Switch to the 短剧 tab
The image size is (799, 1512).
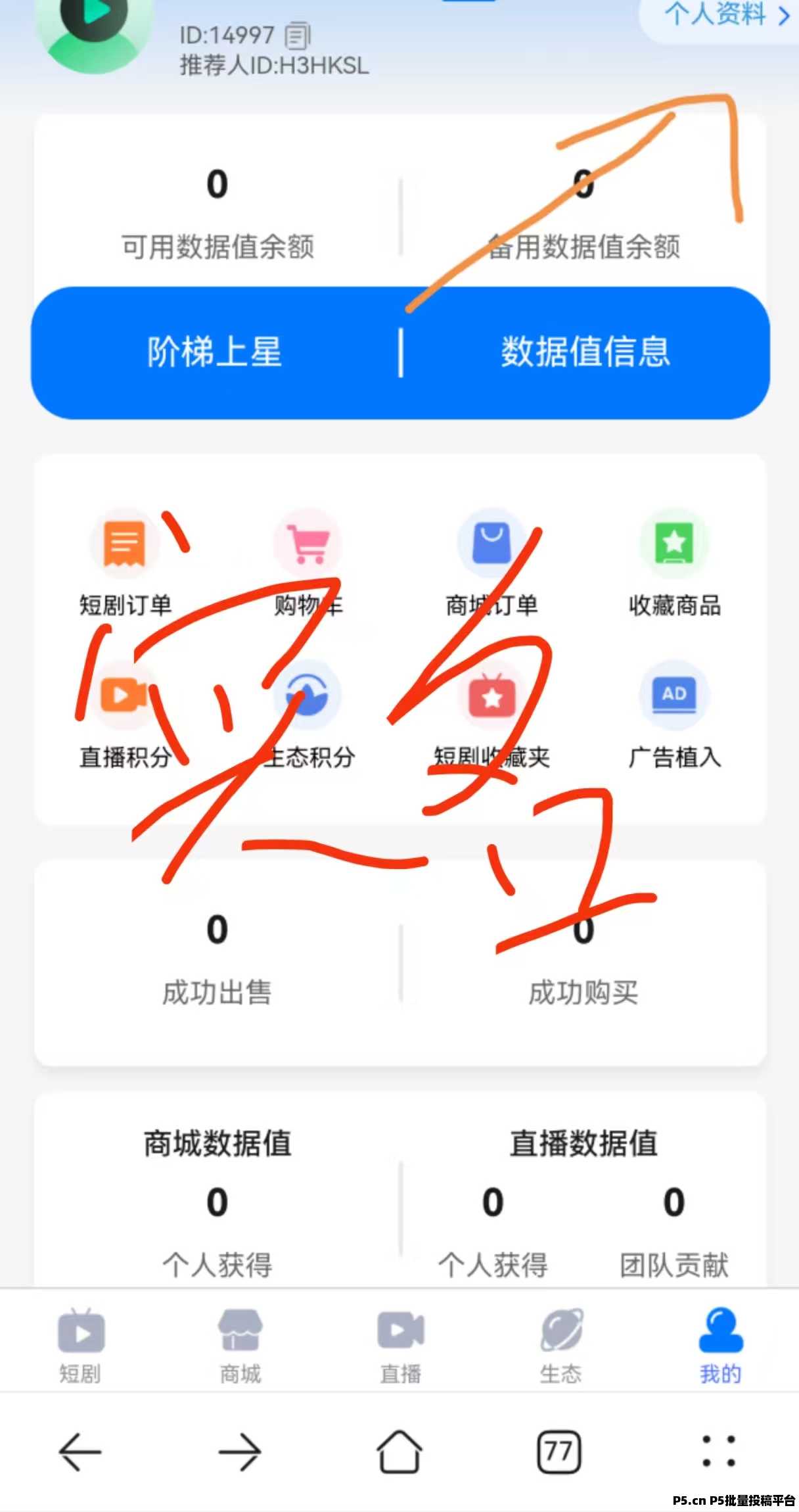[80, 1346]
